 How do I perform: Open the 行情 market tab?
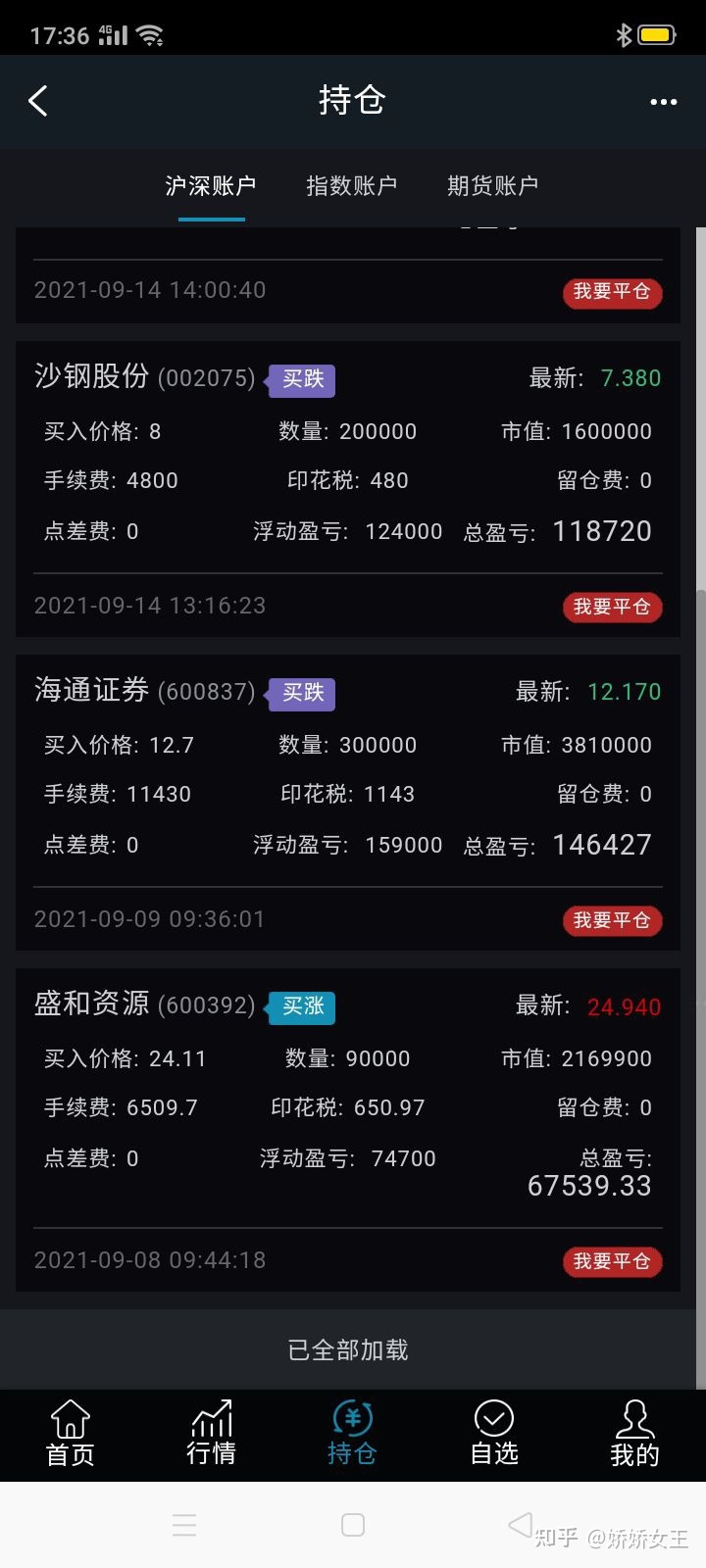click(x=212, y=1434)
